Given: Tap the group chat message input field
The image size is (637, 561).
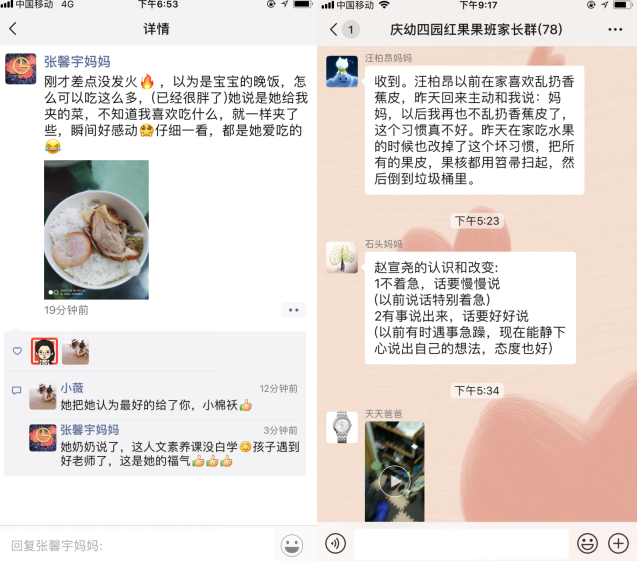Looking at the screenshot, I should [x=460, y=543].
